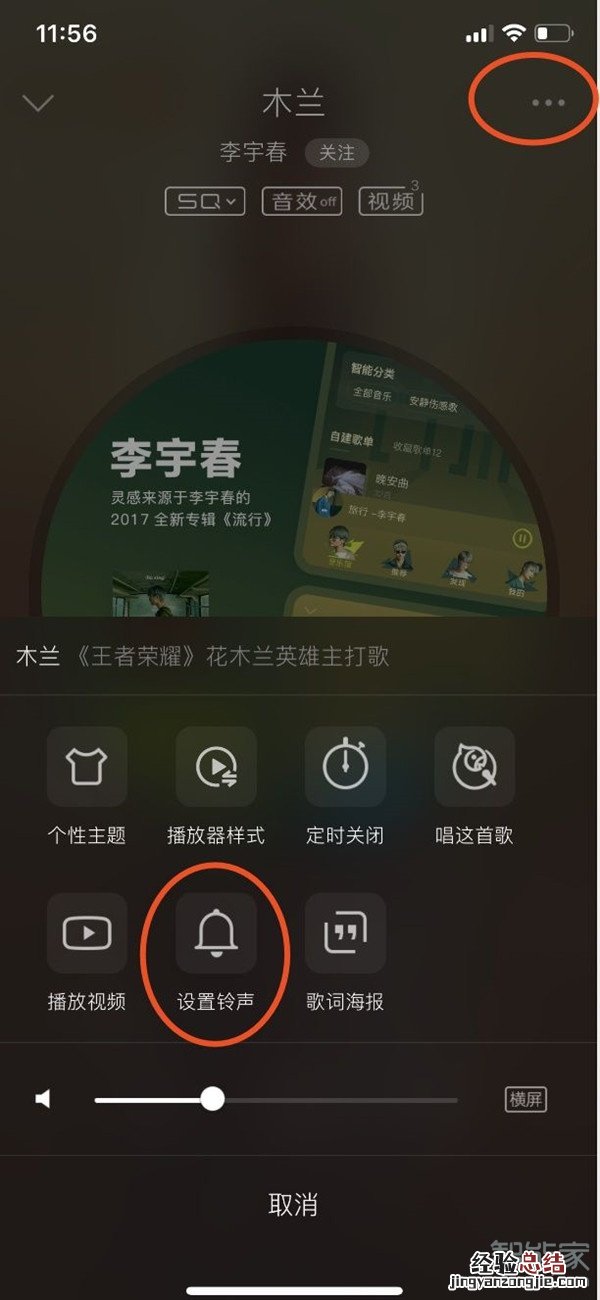Viewport: 600px width, 1300px height.
Task: Switch to 横屏 landscape mode
Action: click(x=526, y=1100)
